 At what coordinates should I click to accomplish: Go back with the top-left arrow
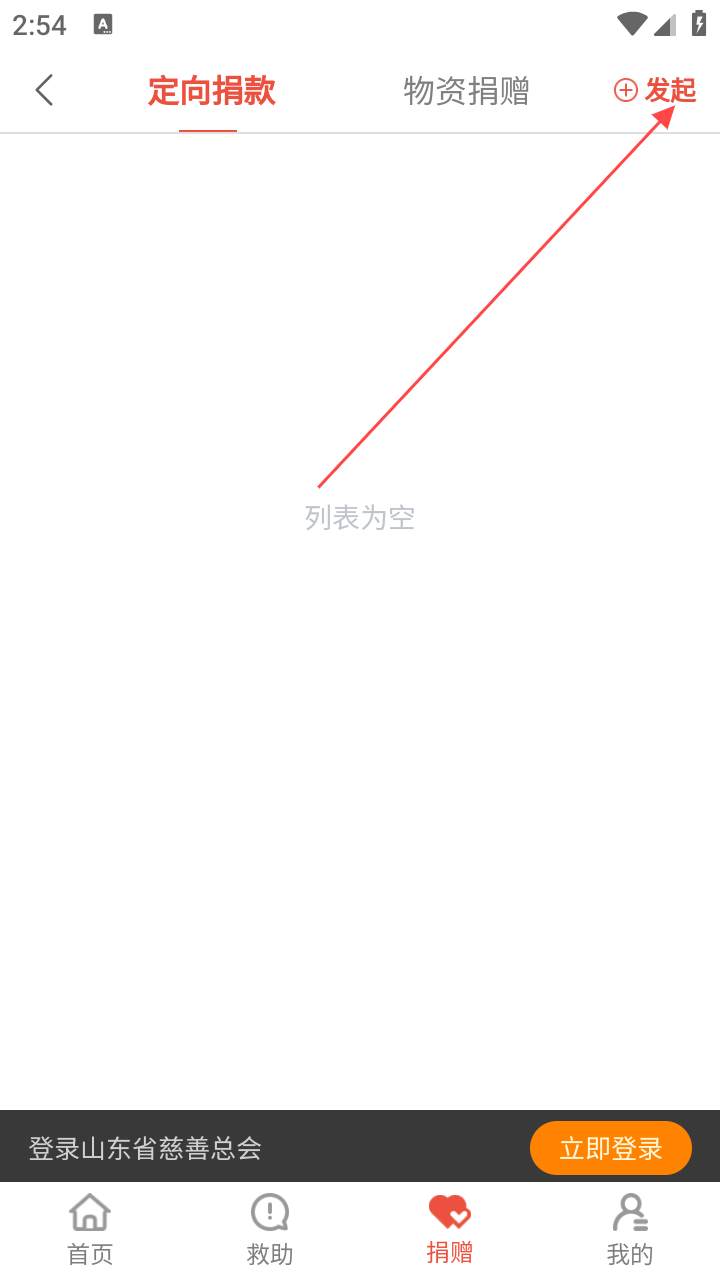44,90
